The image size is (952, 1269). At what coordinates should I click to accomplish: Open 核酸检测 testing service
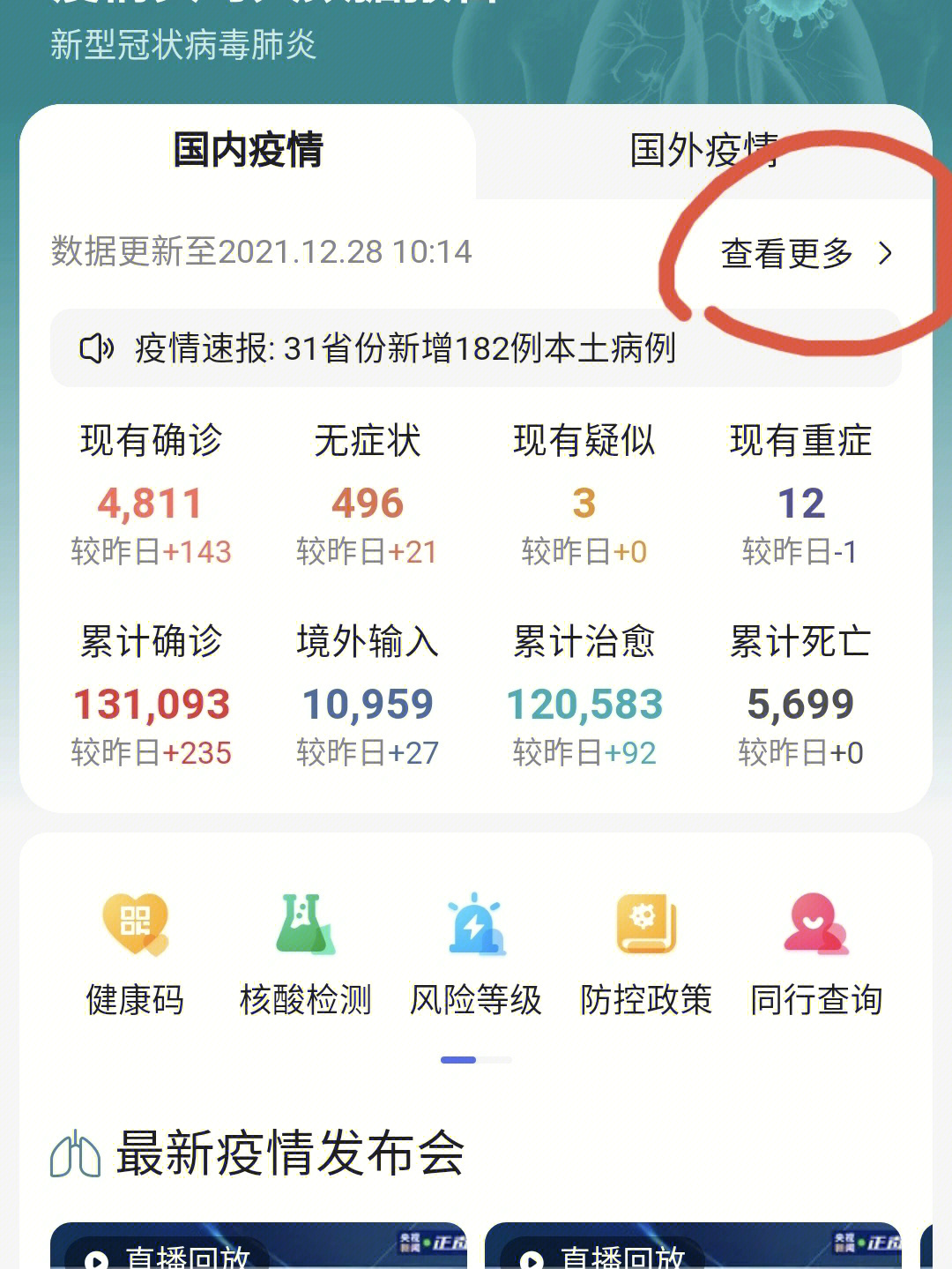pos(305,953)
